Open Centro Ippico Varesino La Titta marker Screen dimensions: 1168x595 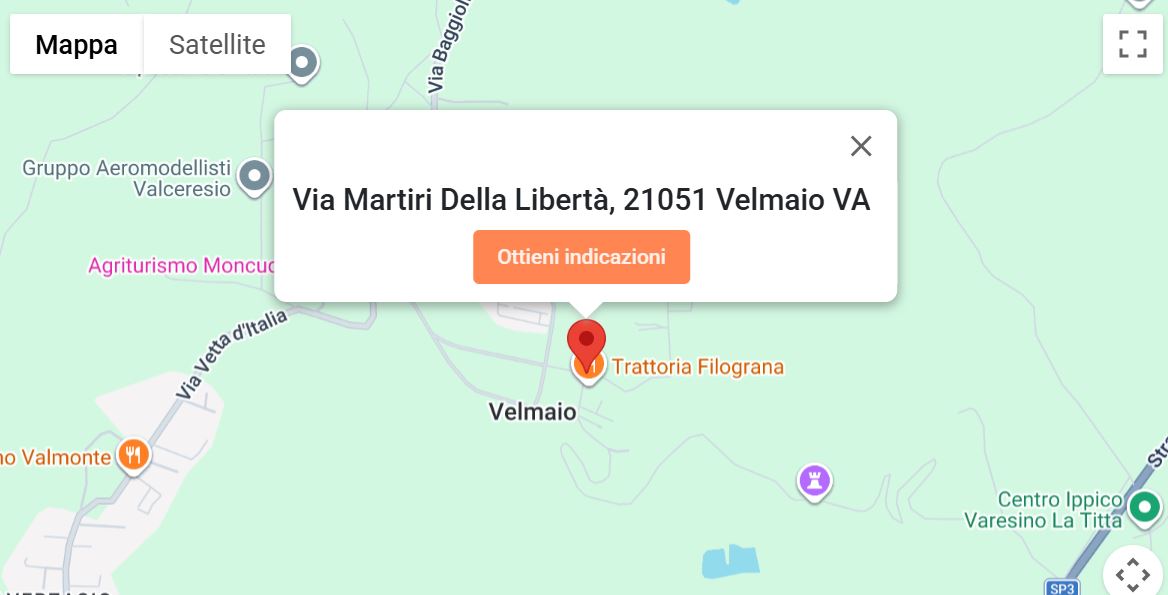[1144, 508]
